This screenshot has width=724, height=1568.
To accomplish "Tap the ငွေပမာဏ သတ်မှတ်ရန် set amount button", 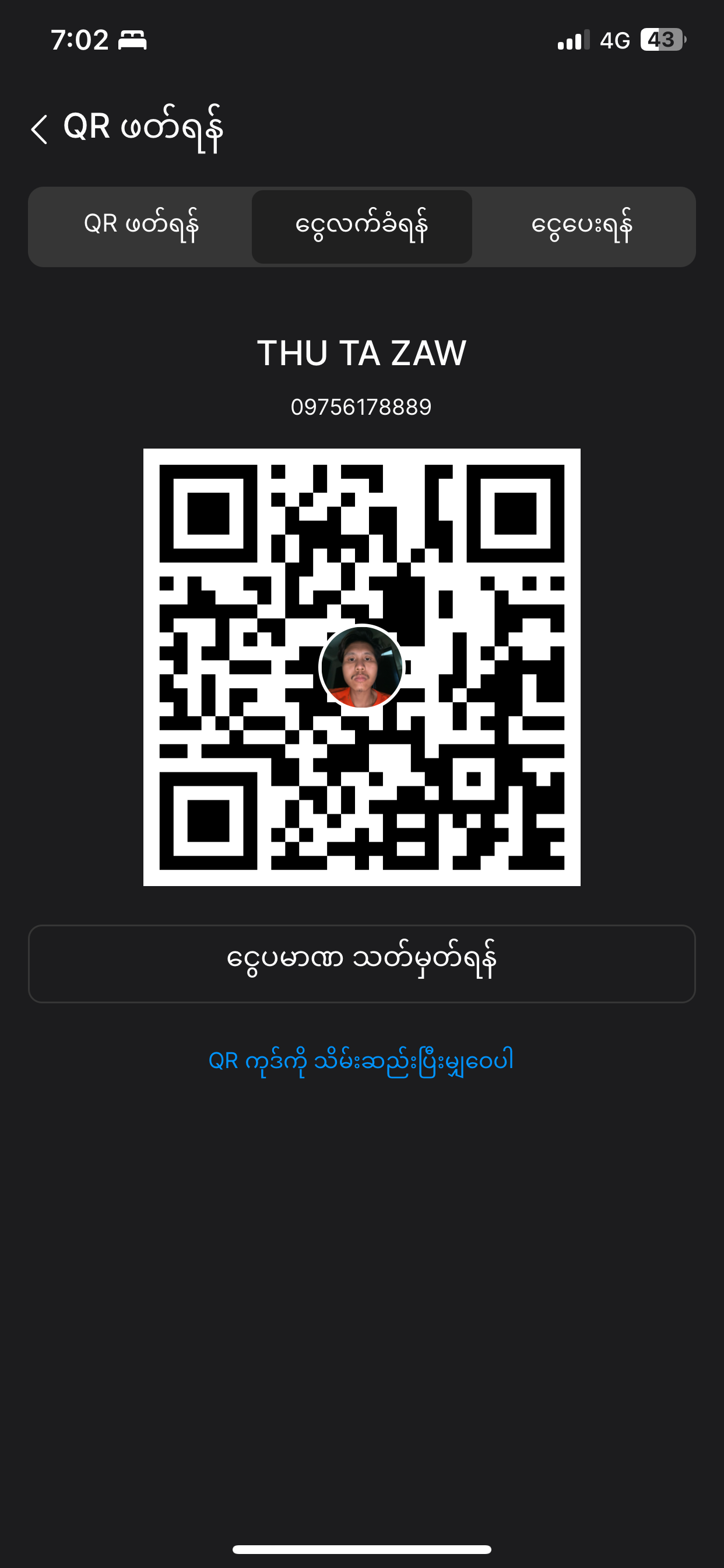I will click(362, 964).
